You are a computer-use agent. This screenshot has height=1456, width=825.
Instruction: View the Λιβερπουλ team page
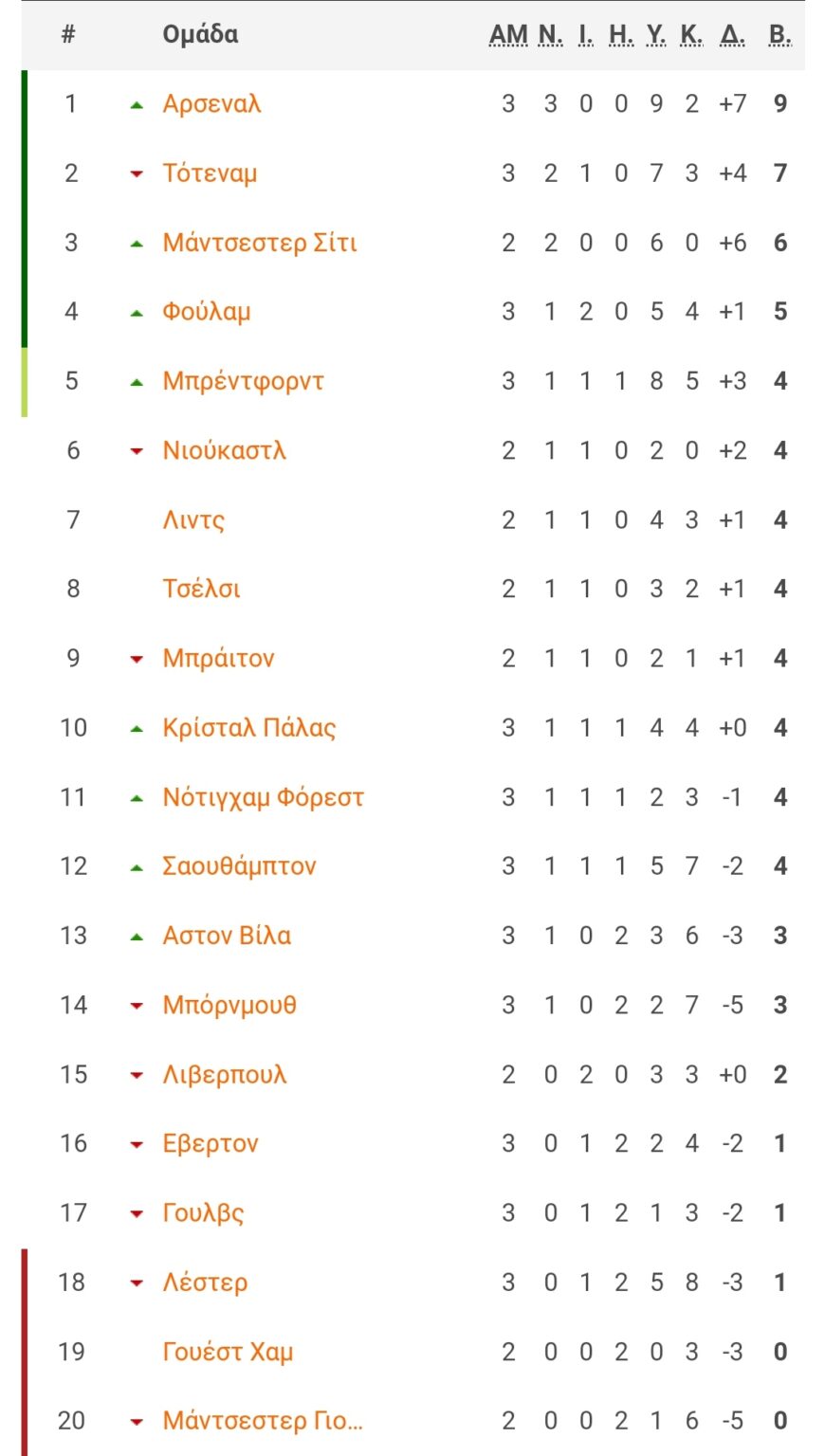(x=224, y=1075)
